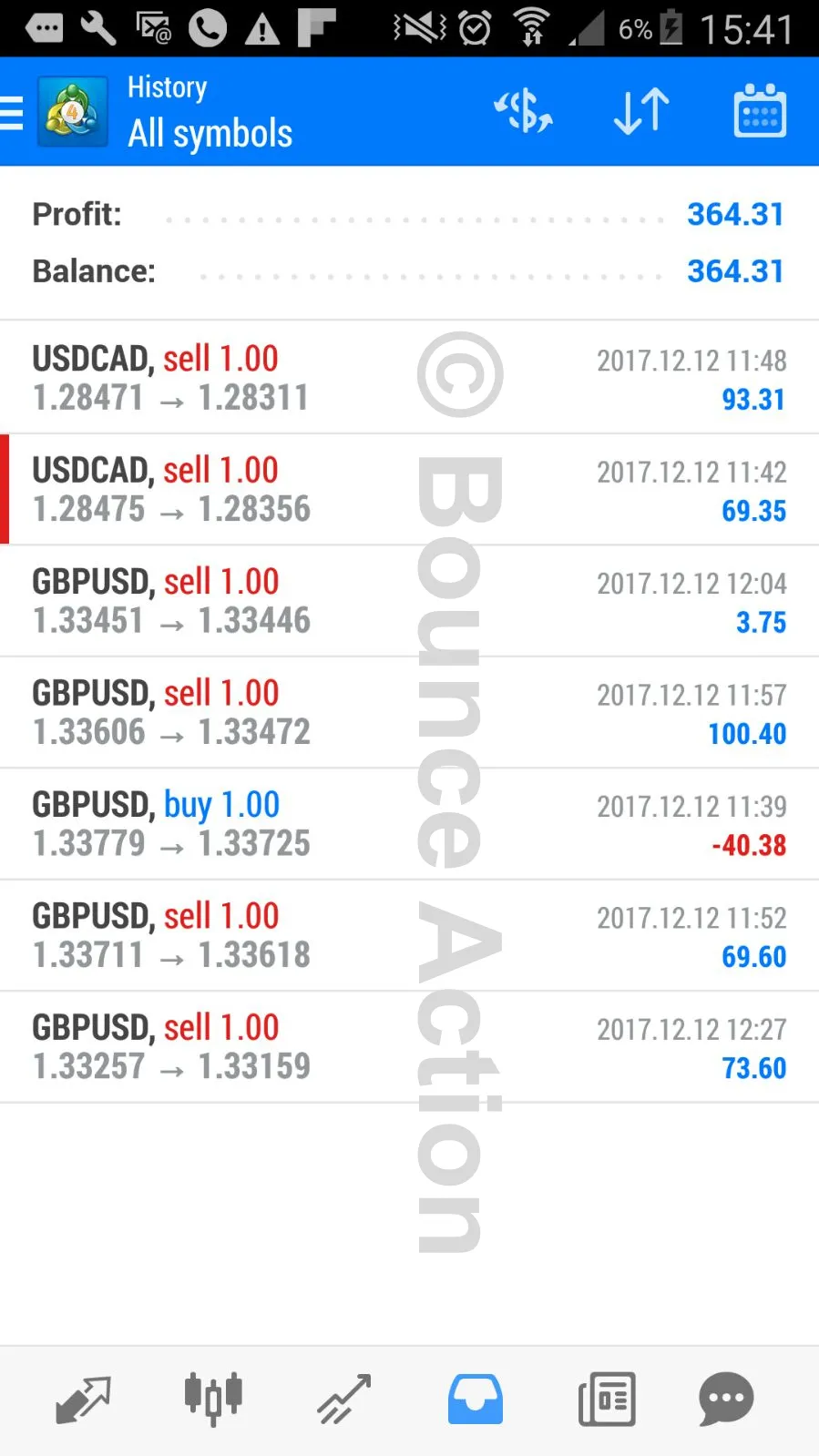View GBPUSD sell trade with 100.40 profit
Screen dimensions: 819x1456
click(x=409, y=713)
